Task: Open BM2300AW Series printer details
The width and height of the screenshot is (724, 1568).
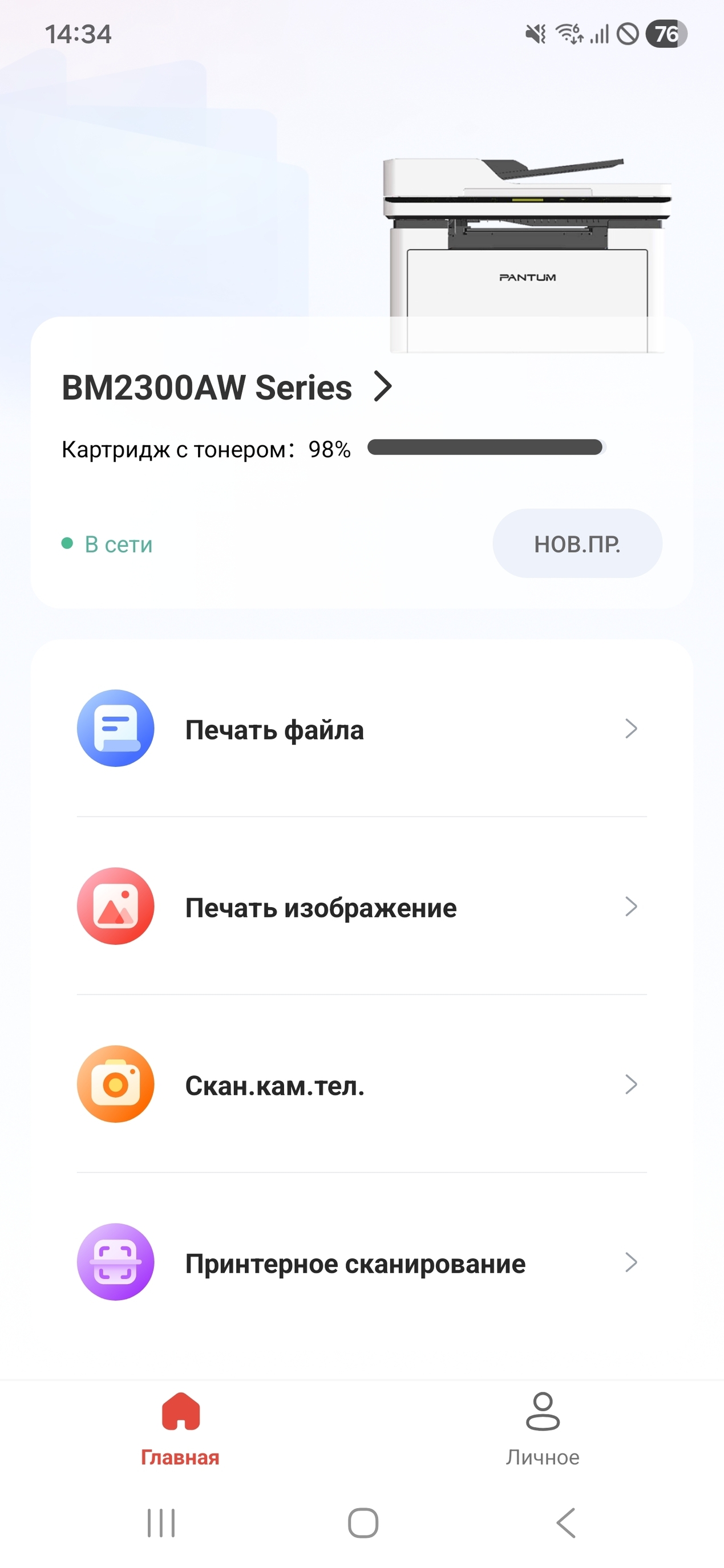Action: click(x=226, y=387)
